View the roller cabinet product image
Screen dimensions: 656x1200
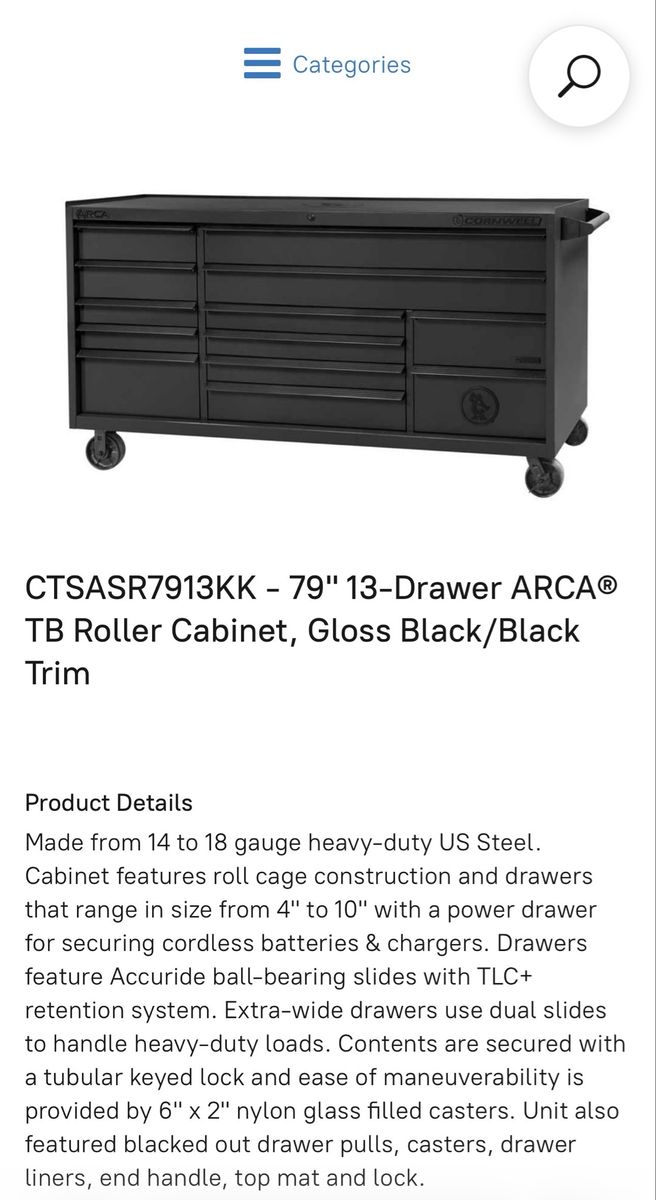tap(336, 340)
